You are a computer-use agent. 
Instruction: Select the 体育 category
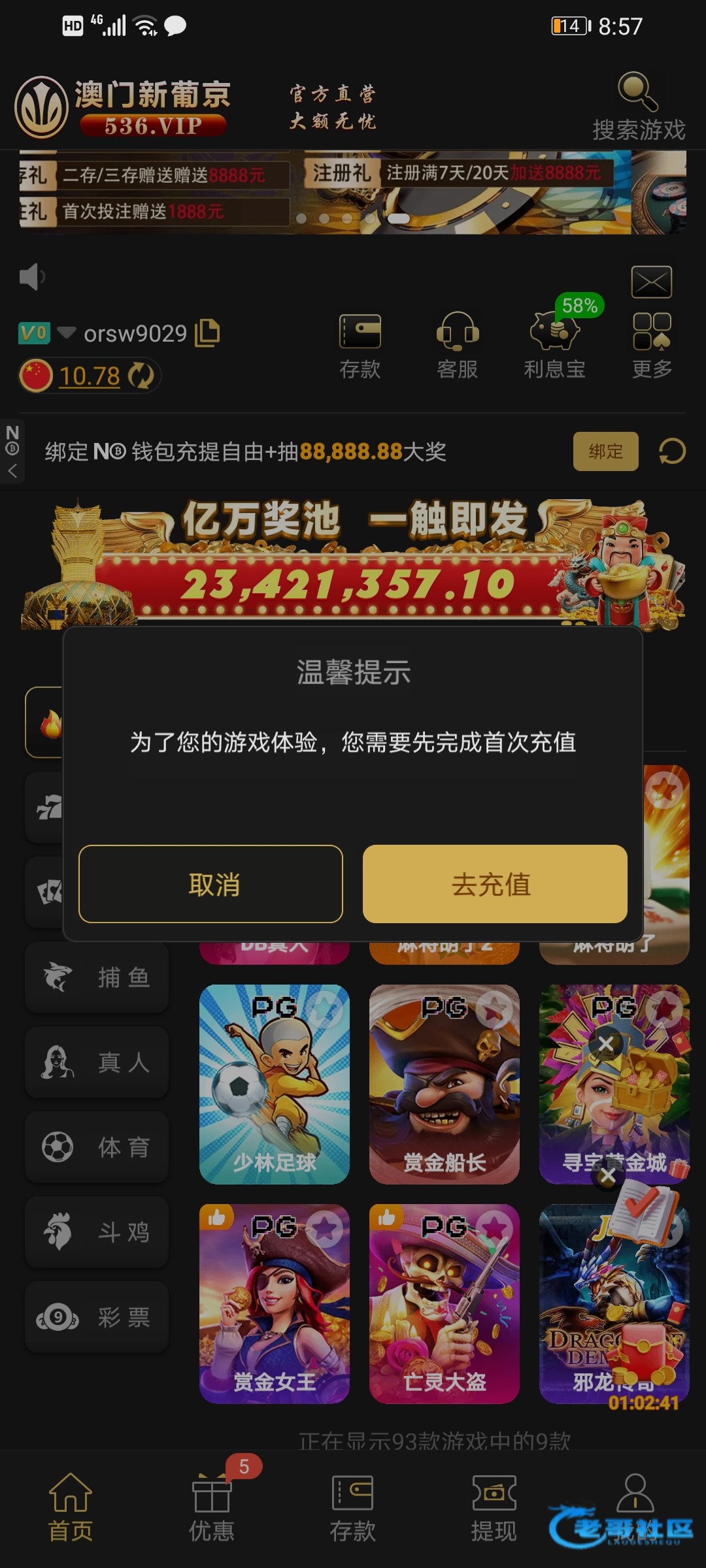pos(97,1147)
